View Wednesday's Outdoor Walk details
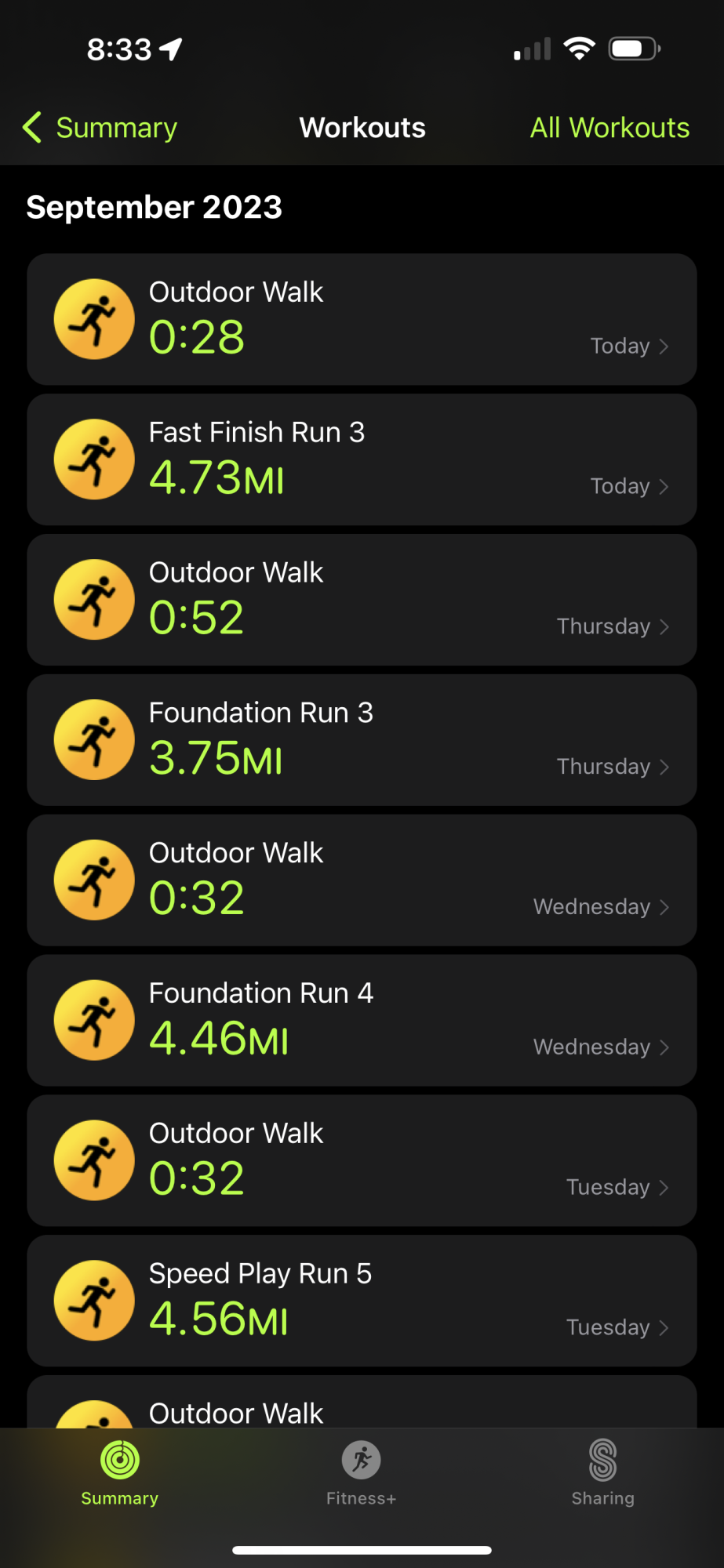The image size is (724, 1568). [362, 880]
